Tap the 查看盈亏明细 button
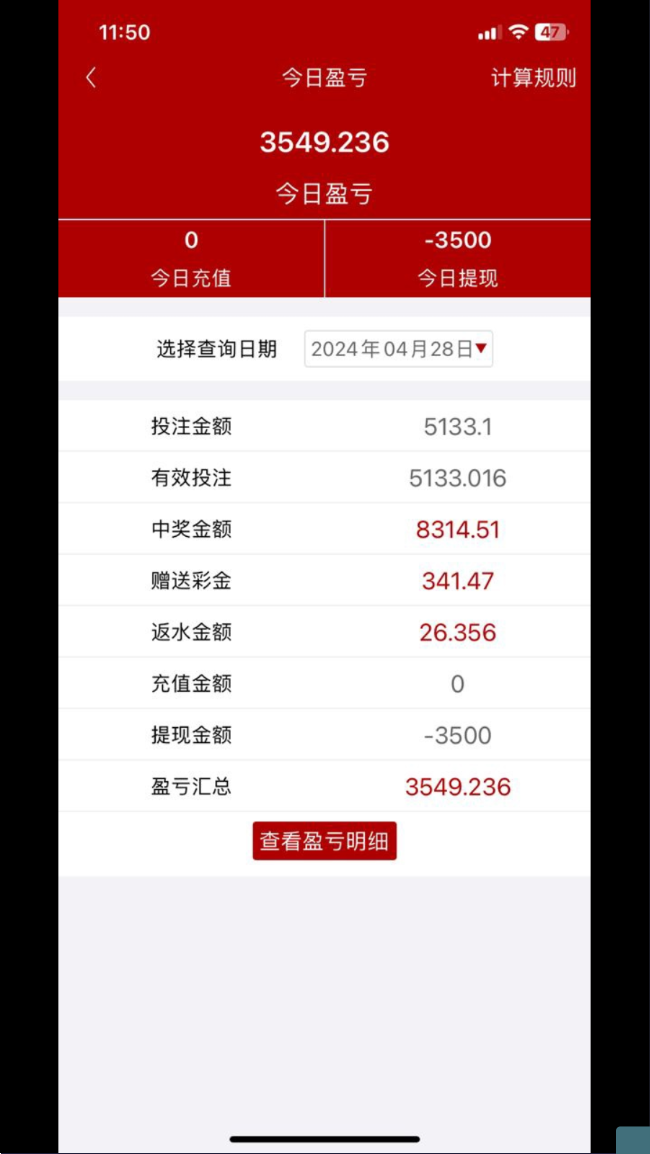 (325, 841)
